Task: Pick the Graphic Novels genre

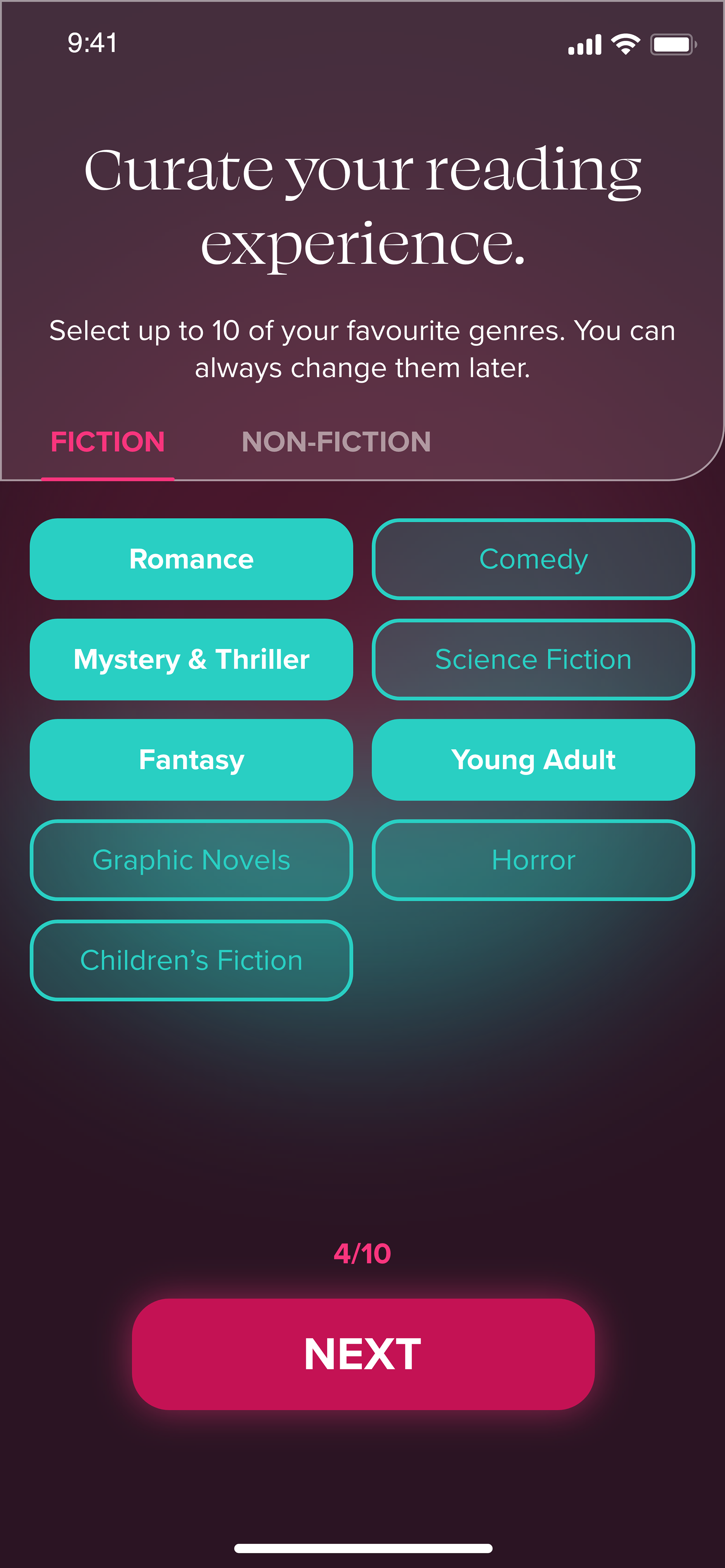Action: point(191,860)
